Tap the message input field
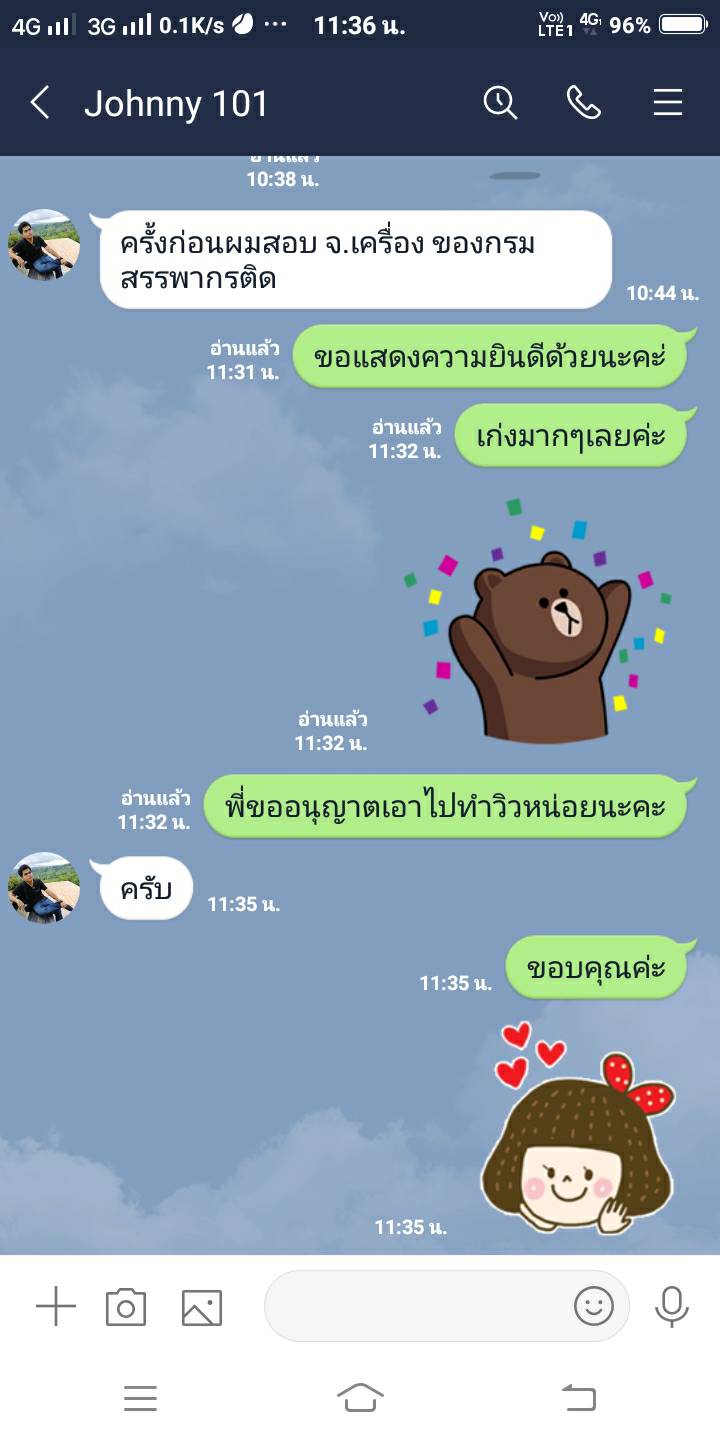Image resolution: width=720 pixels, height=1440 pixels. coord(415,1306)
